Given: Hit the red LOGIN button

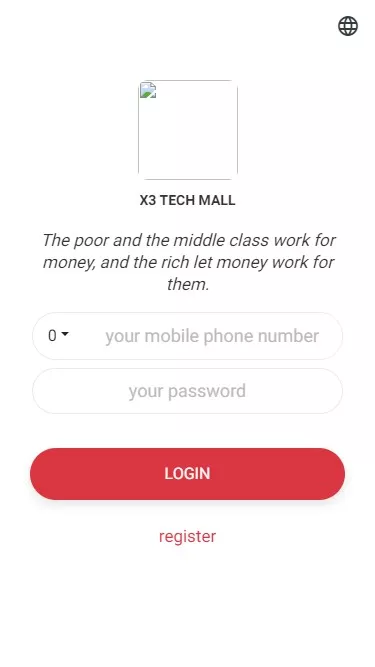Looking at the screenshot, I should [188, 473].
